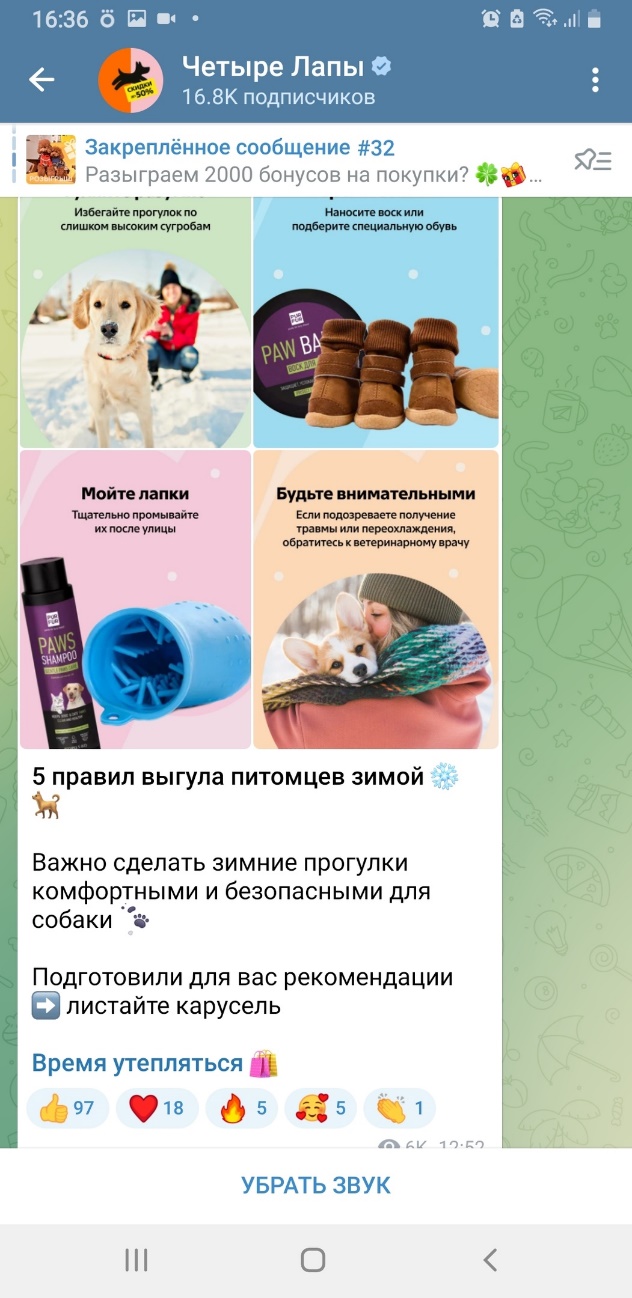Screen dimensions: 632x1298
Task: React with thumbs up (97)
Action: pyautogui.click(x=67, y=1108)
